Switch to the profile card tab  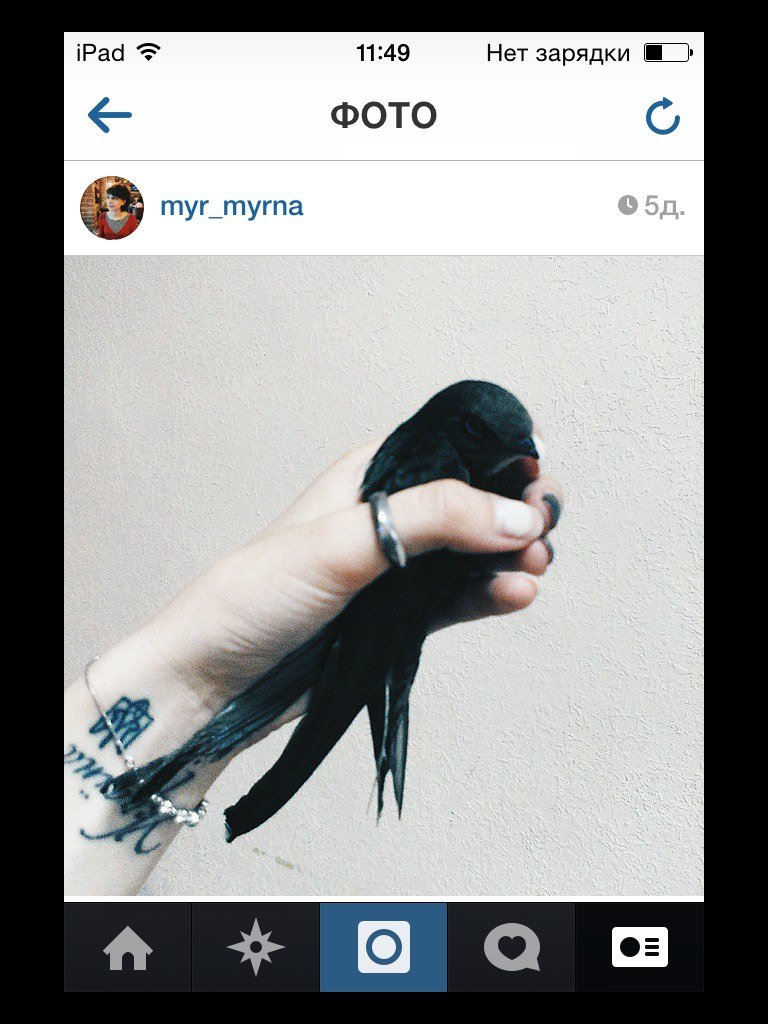(640, 947)
